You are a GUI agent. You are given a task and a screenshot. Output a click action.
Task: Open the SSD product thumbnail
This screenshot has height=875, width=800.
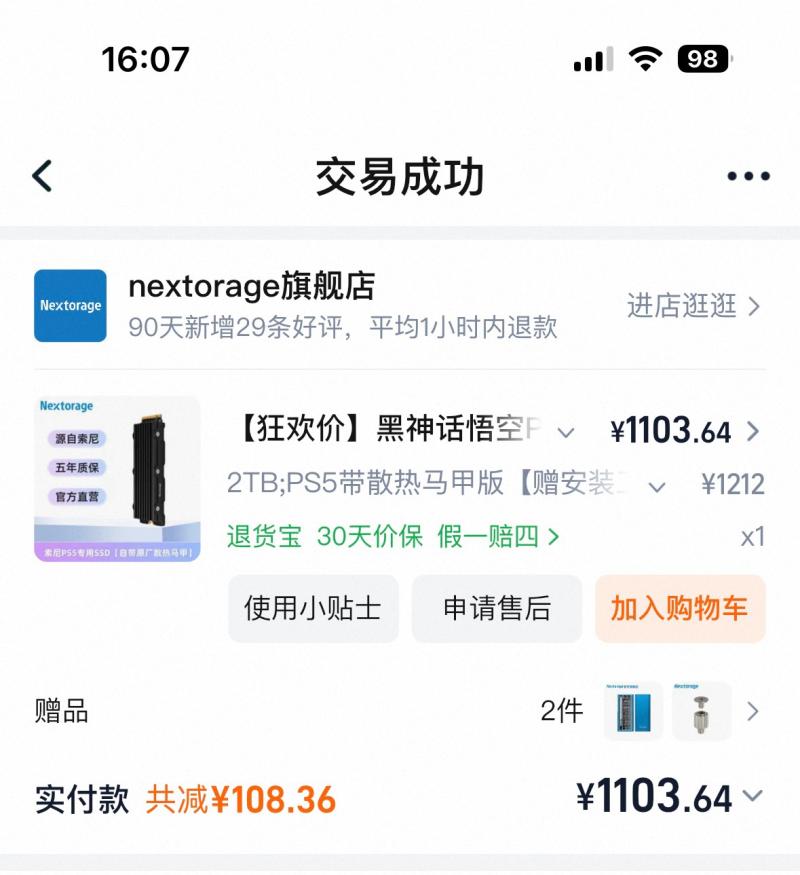click(x=117, y=478)
